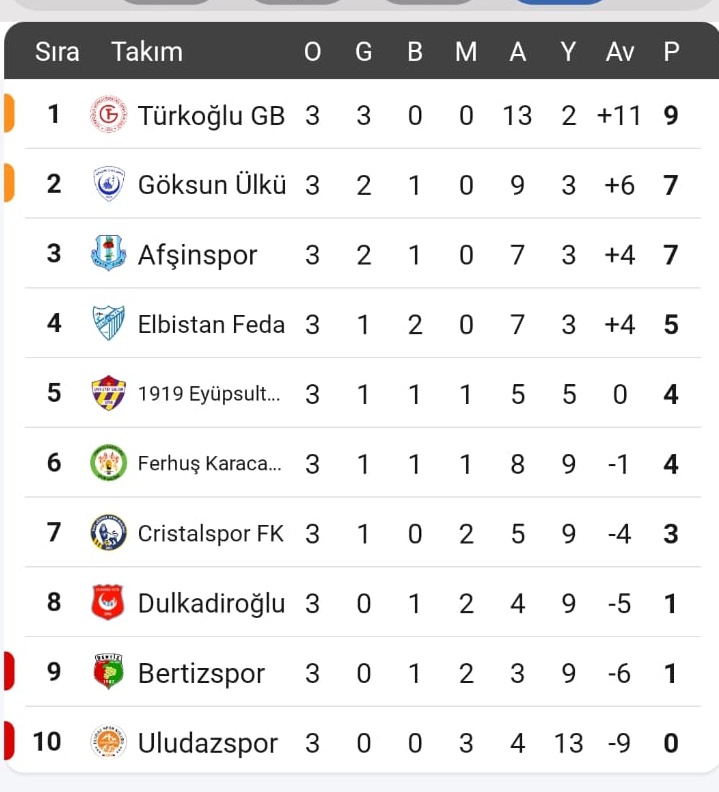This screenshot has height=792, width=719.
Task: Tap the Elbistan Feda row
Action: click(211, 325)
